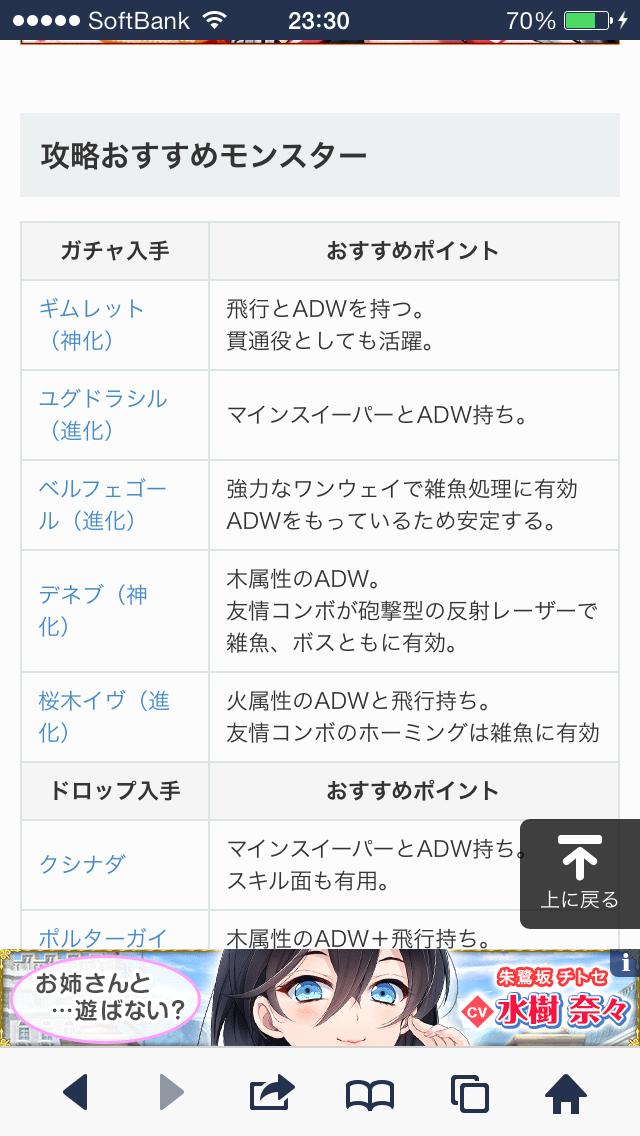Open the browser tabs view
This screenshot has height=1136, width=640.
click(x=468, y=1092)
